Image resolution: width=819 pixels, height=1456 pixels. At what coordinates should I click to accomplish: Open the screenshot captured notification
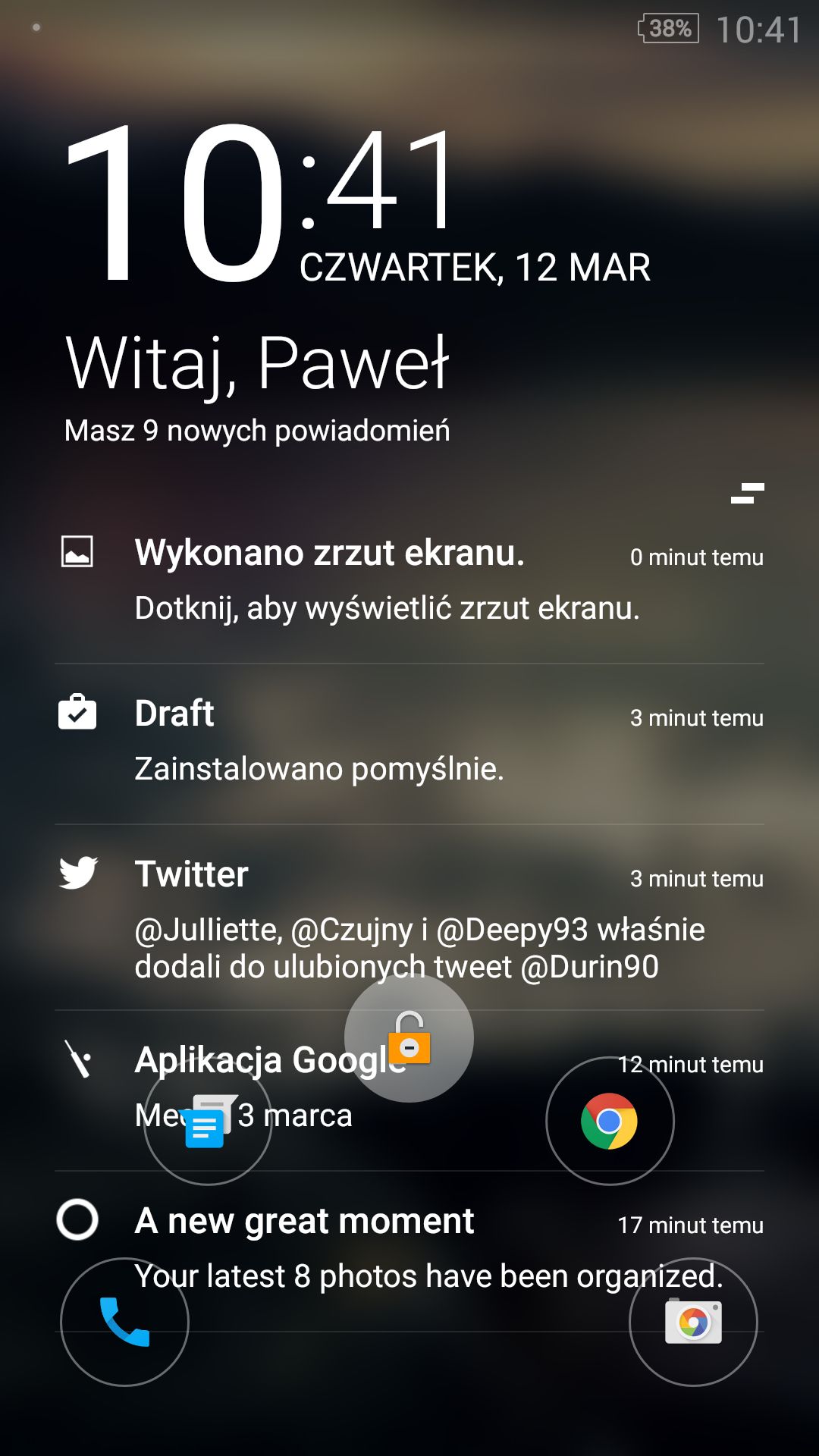[409, 583]
